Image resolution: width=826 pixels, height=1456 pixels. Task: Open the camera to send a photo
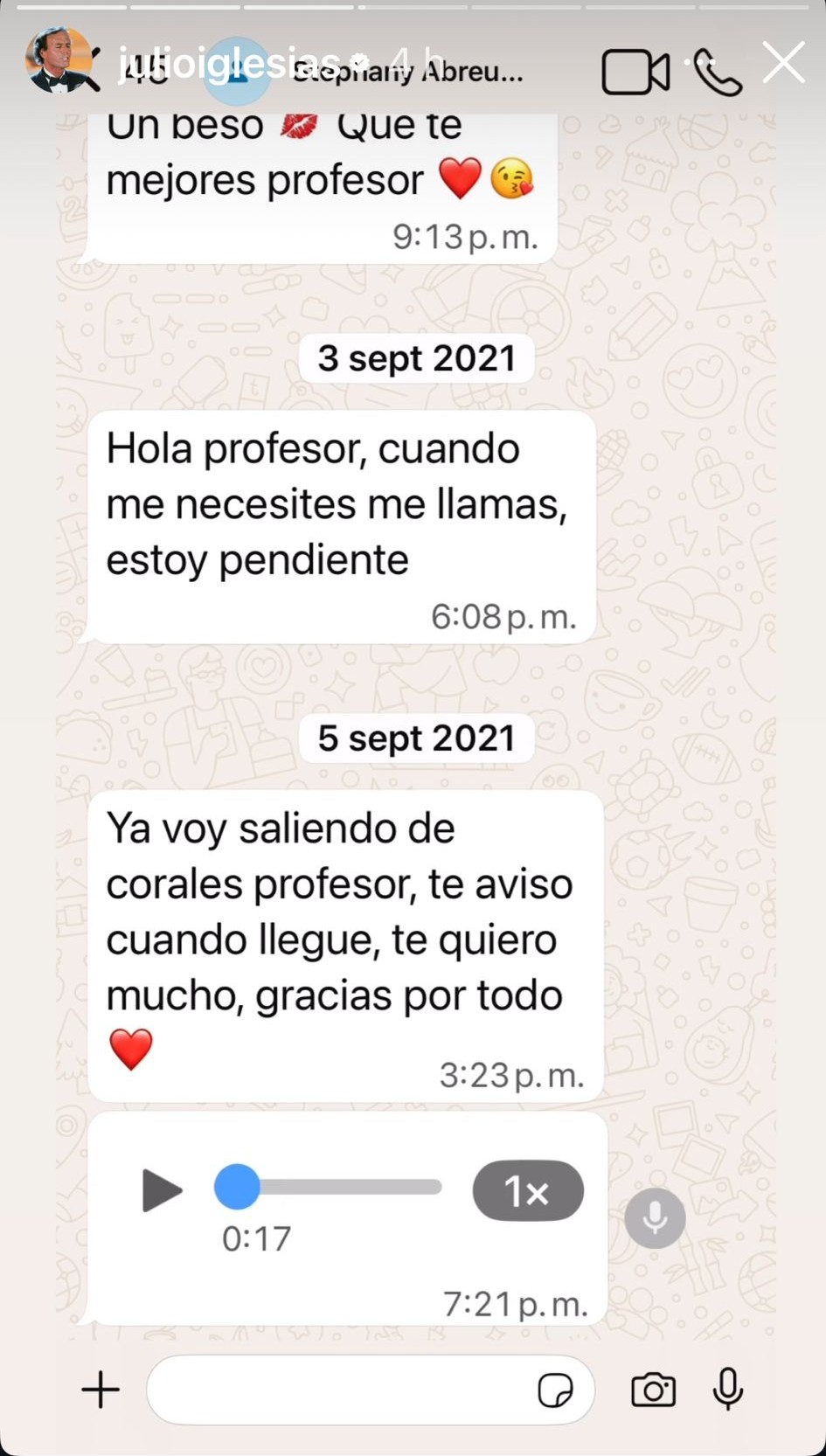[654, 1390]
